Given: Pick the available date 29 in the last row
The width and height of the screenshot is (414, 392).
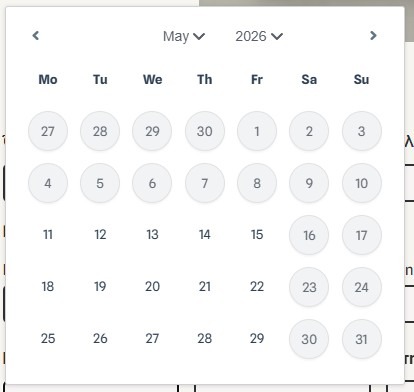Looking at the screenshot, I should (257, 339).
